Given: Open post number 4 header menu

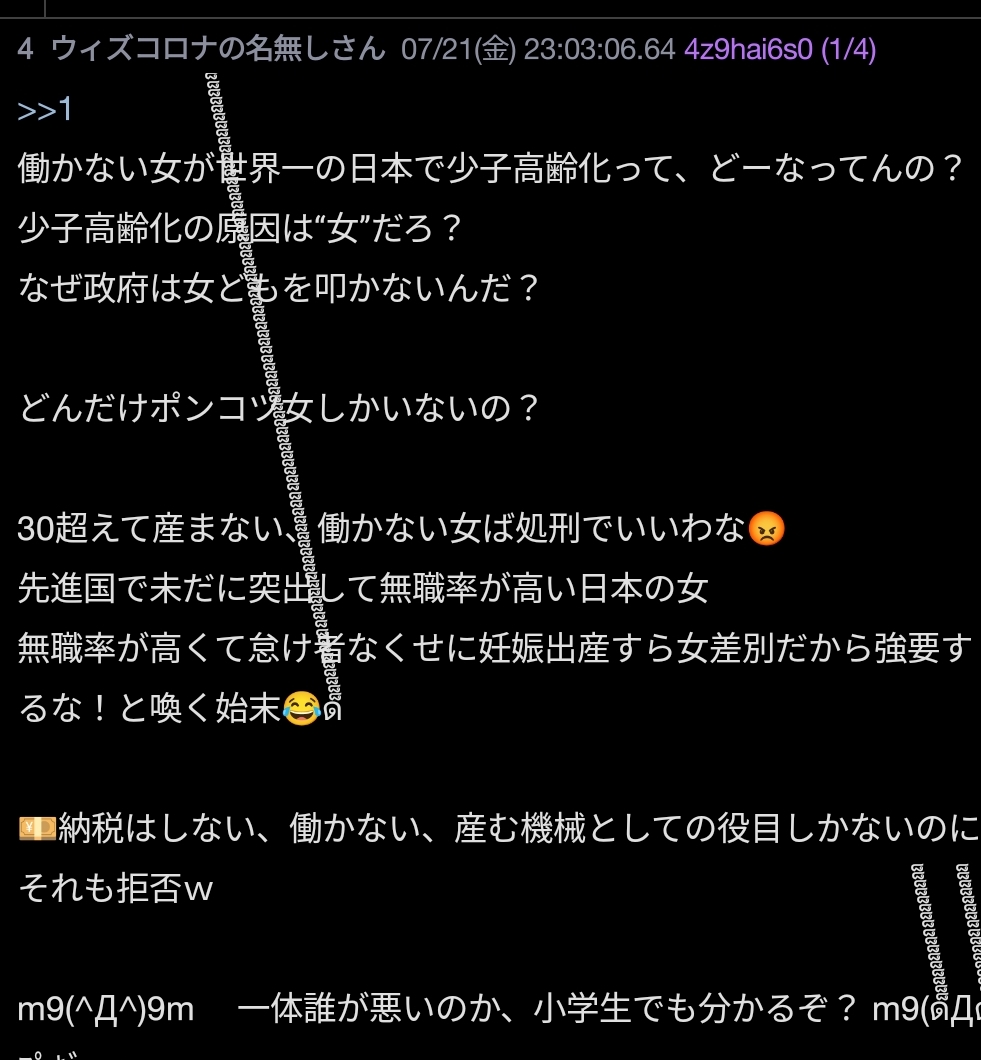Looking at the screenshot, I should [26, 49].
